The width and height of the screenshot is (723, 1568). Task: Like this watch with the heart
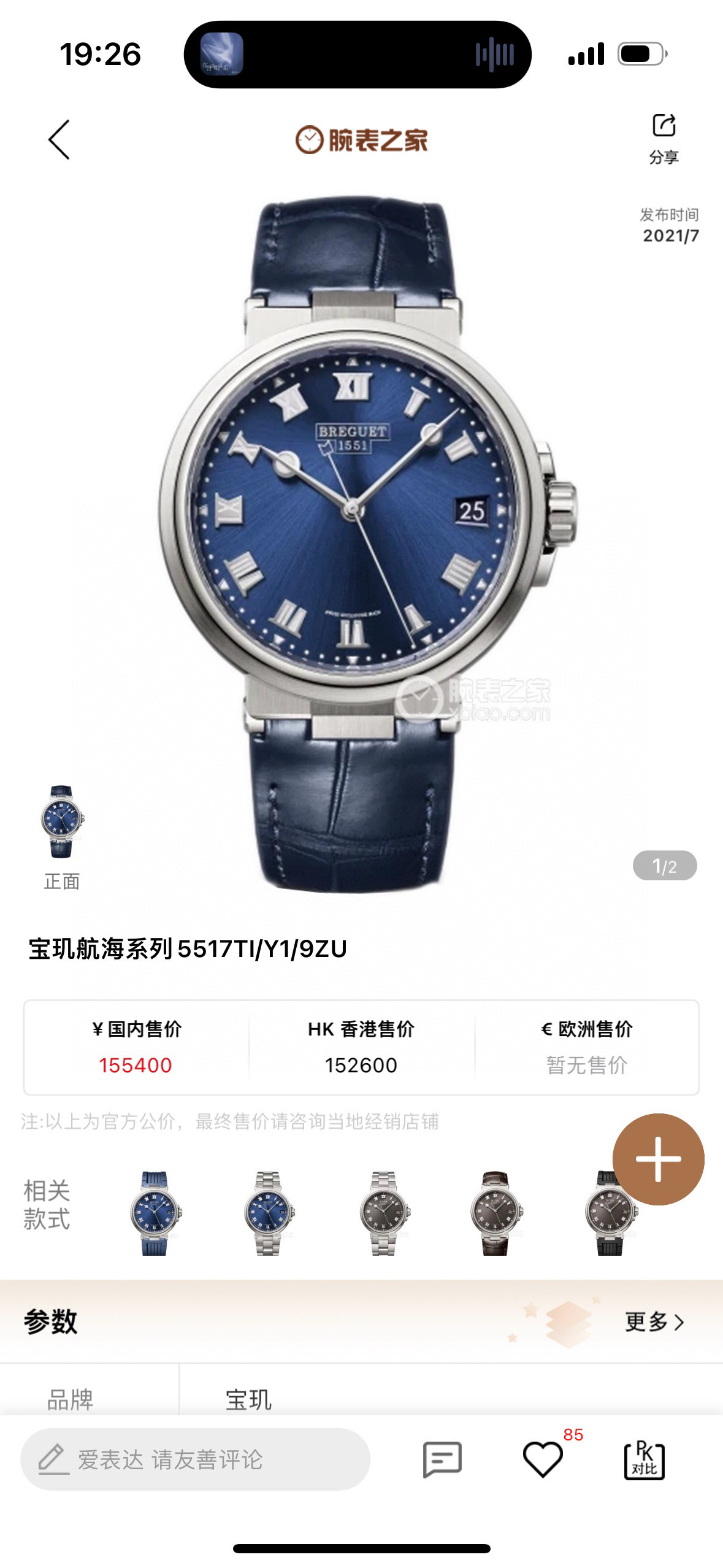click(543, 1459)
